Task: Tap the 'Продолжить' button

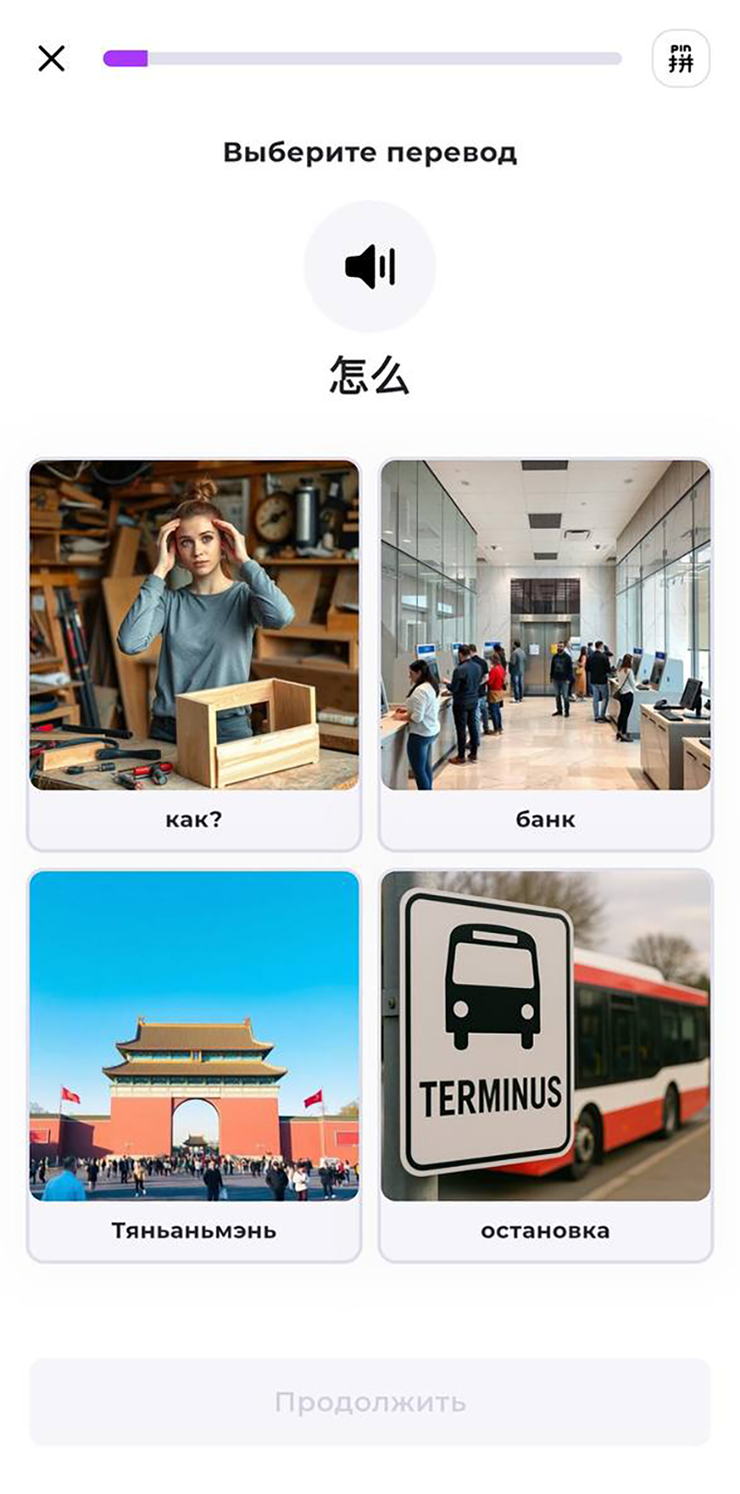Action: point(370,1401)
